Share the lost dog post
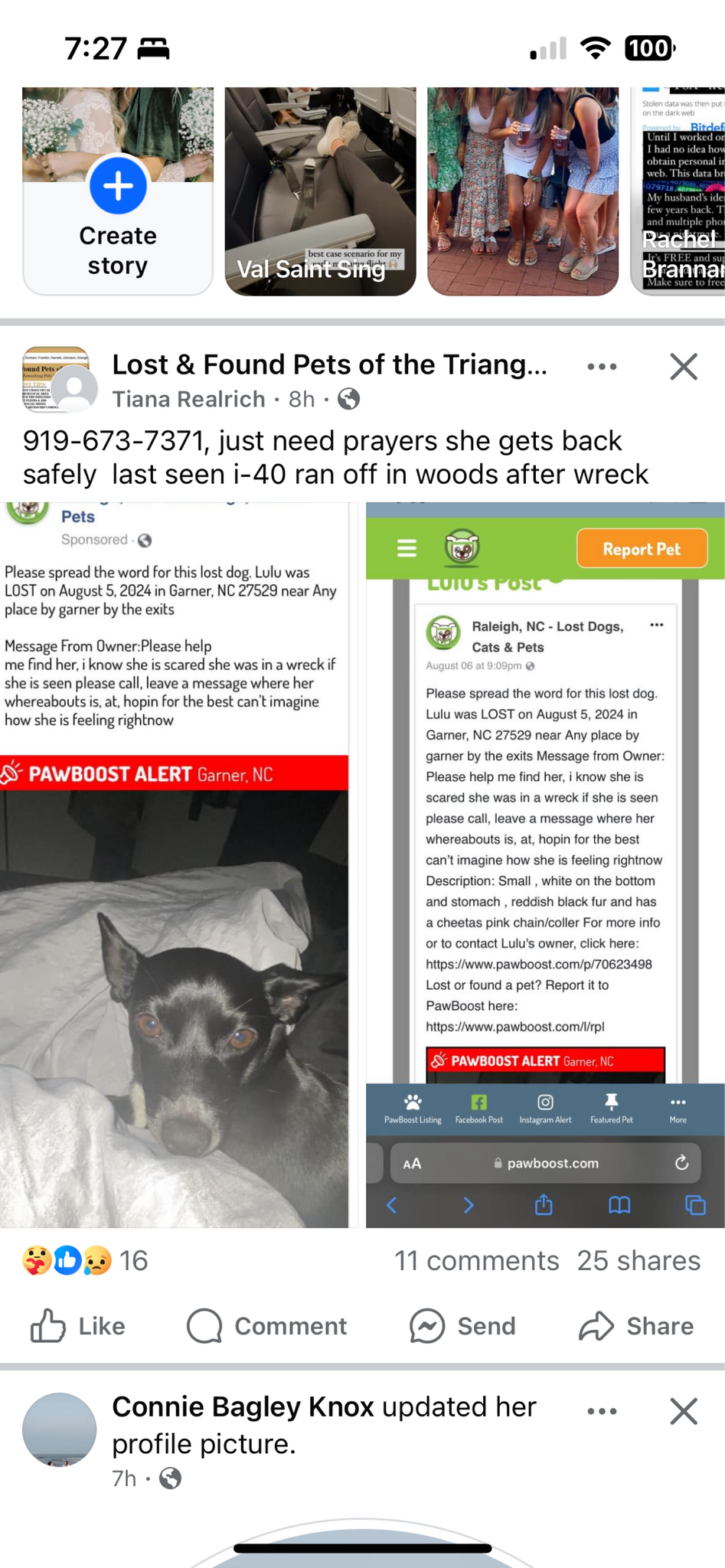The width and height of the screenshot is (725, 1568). coord(636,1325)
